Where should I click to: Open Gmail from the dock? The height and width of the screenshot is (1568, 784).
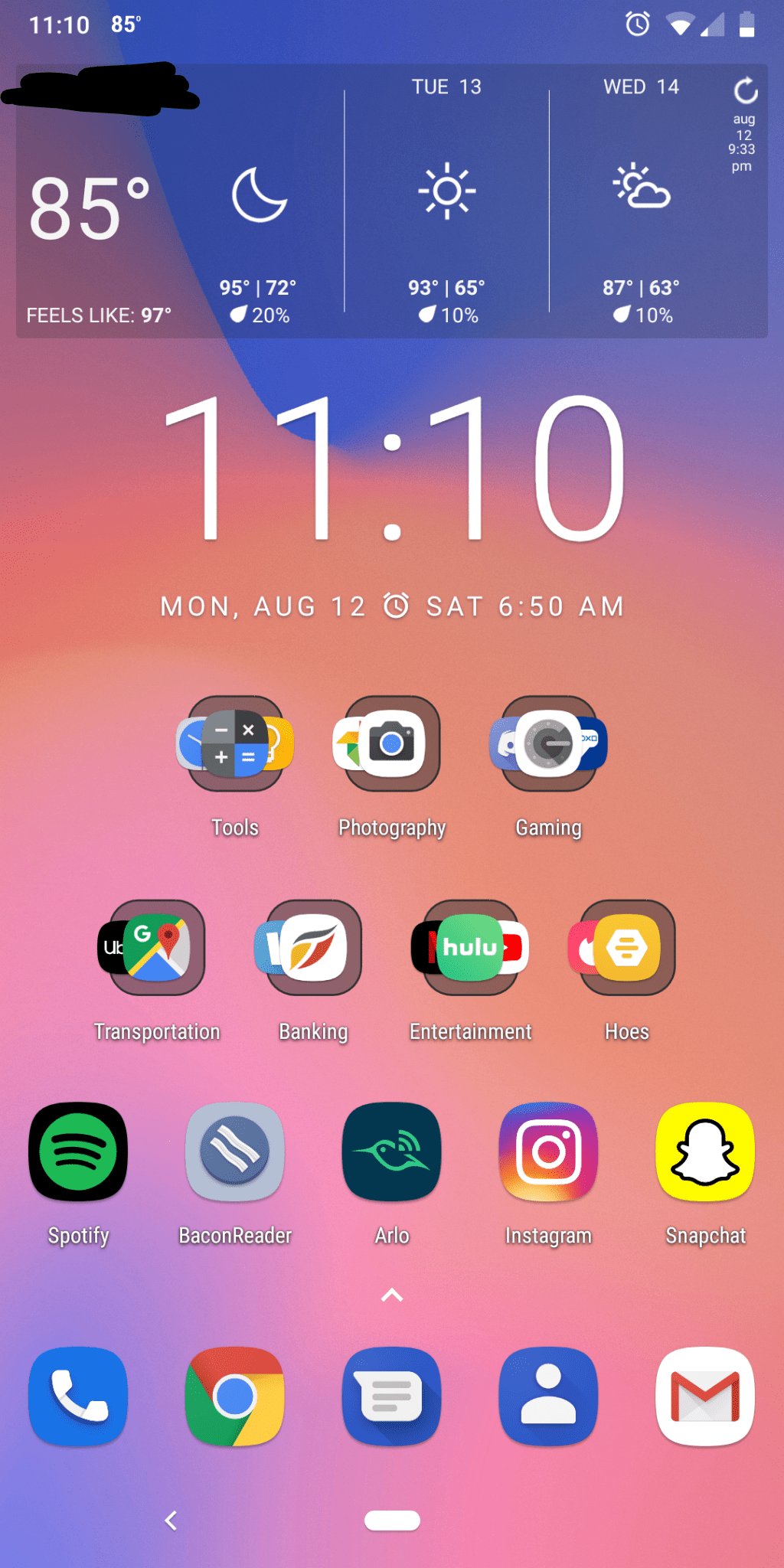point(704,1396)
